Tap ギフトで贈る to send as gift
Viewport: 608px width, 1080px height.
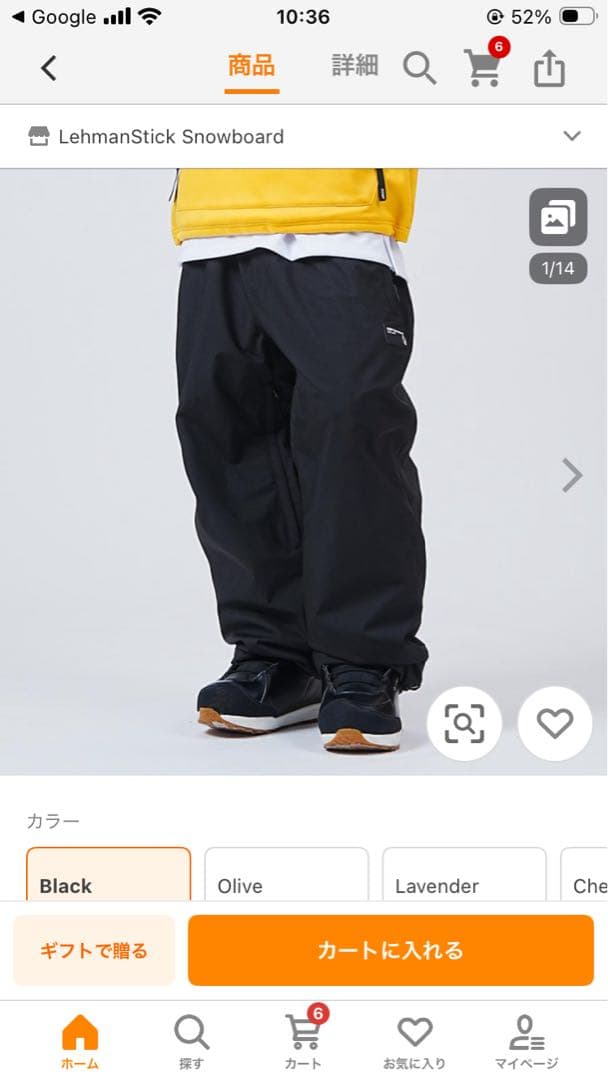[94, 950]
